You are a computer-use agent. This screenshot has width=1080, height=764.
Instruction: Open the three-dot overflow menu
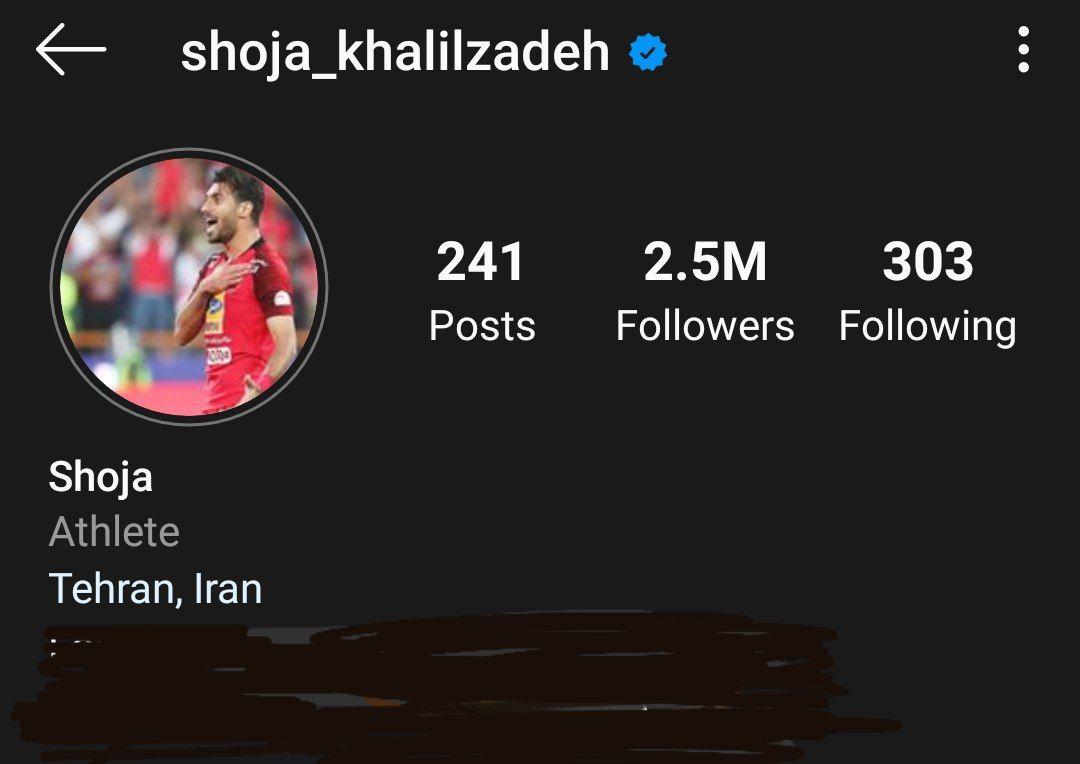pyautogui.click(x=1022, y=50)
